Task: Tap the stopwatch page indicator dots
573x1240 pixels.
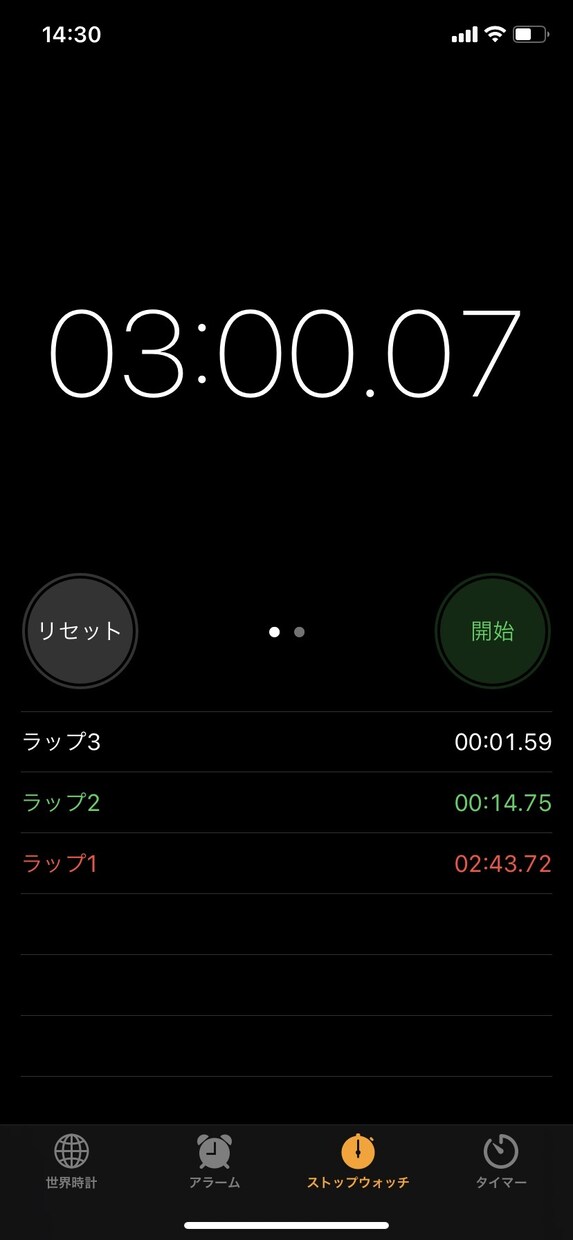Action: coord(287,632)
